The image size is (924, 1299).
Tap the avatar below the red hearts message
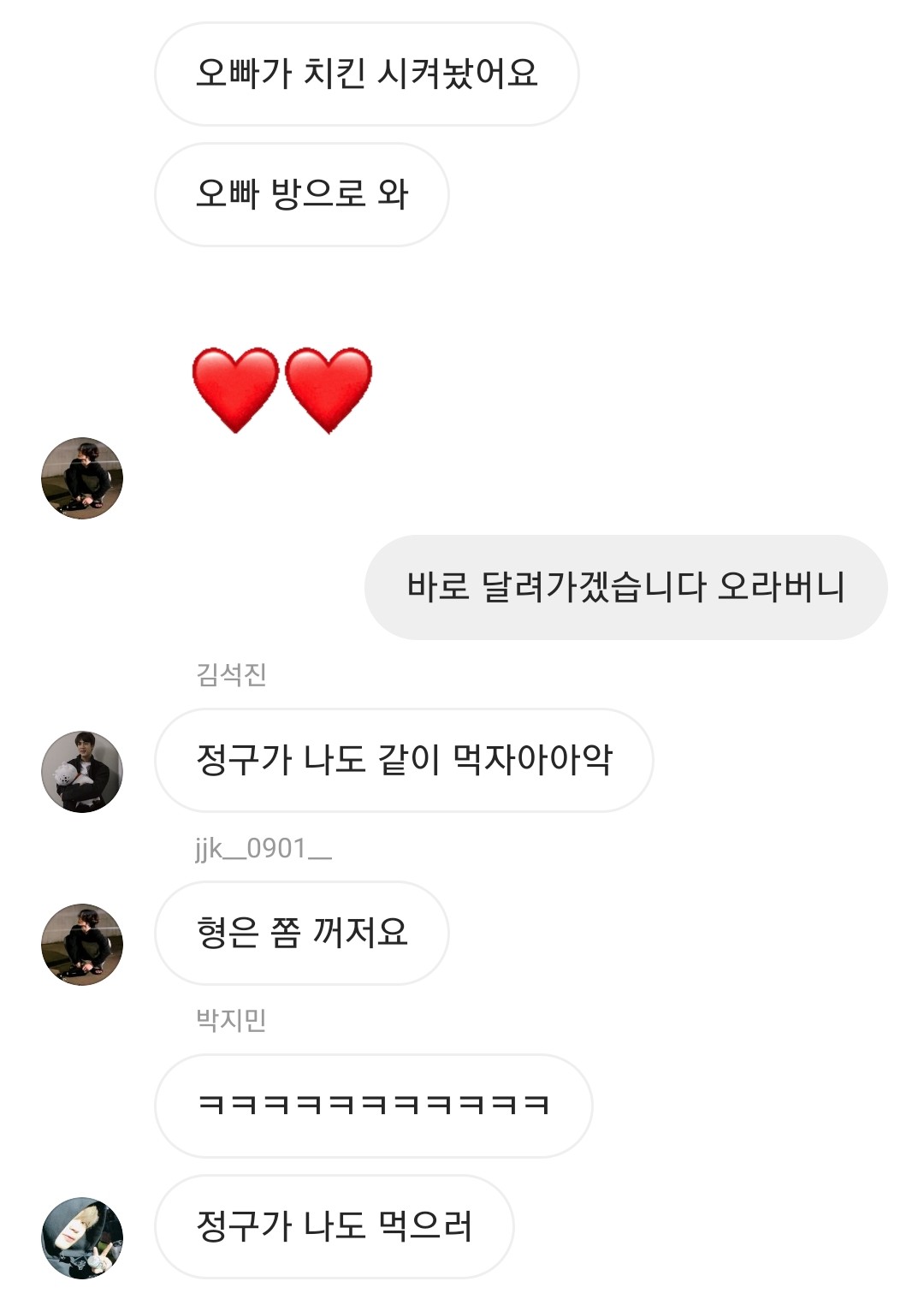pos(82,478)
